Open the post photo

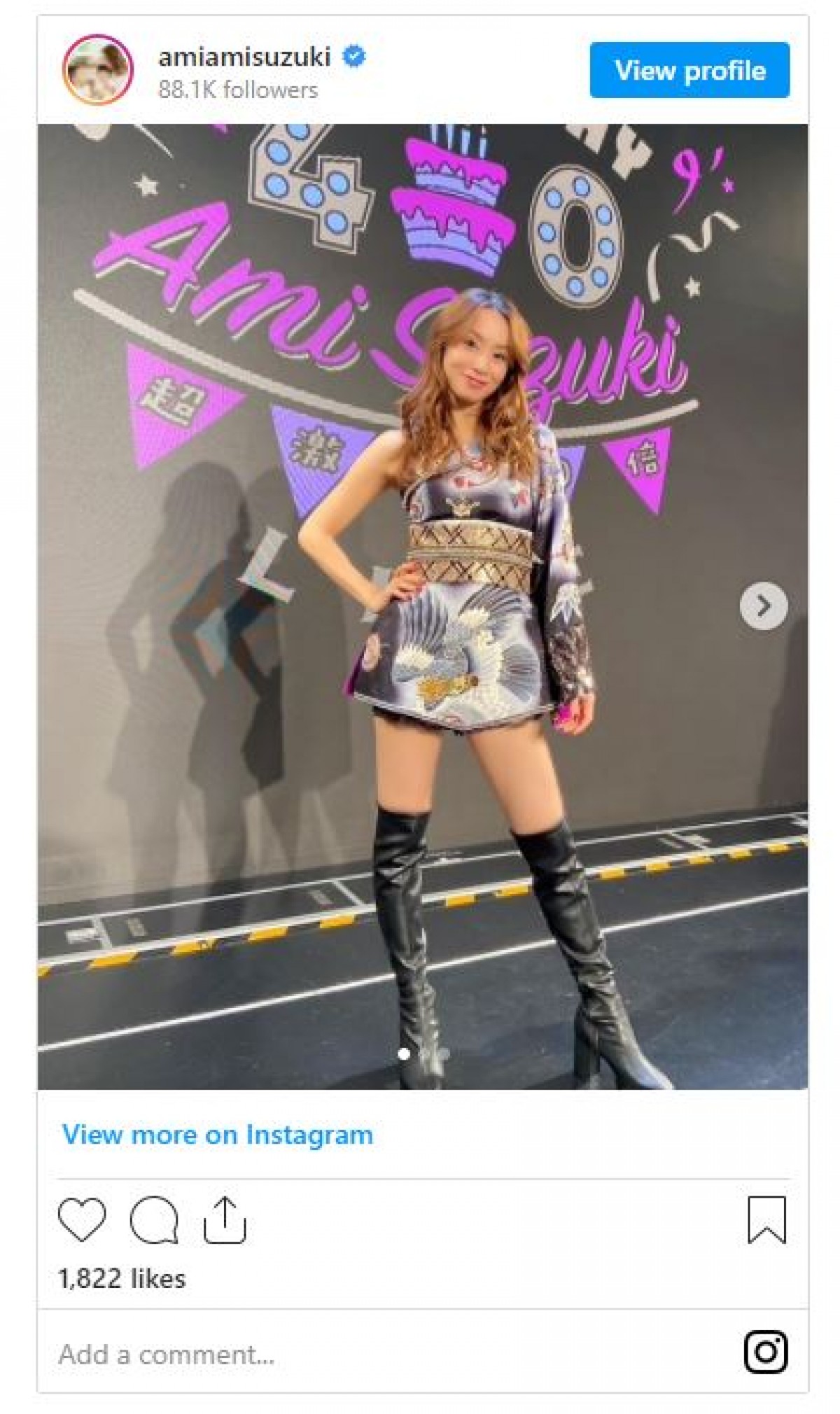pyautogui.click(x=423, y=607)
